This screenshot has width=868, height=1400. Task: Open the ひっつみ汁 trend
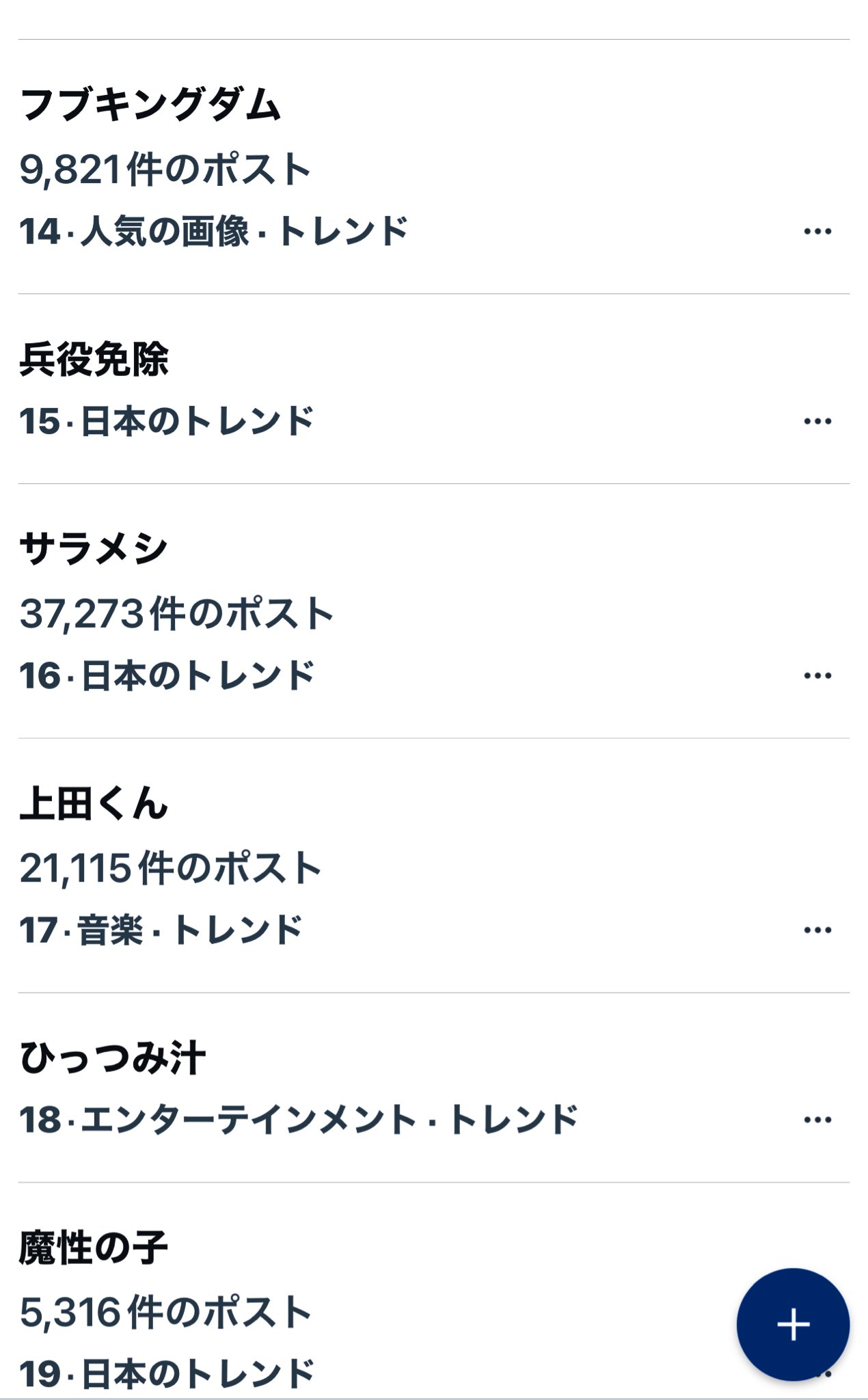(x=113, y=1058)
